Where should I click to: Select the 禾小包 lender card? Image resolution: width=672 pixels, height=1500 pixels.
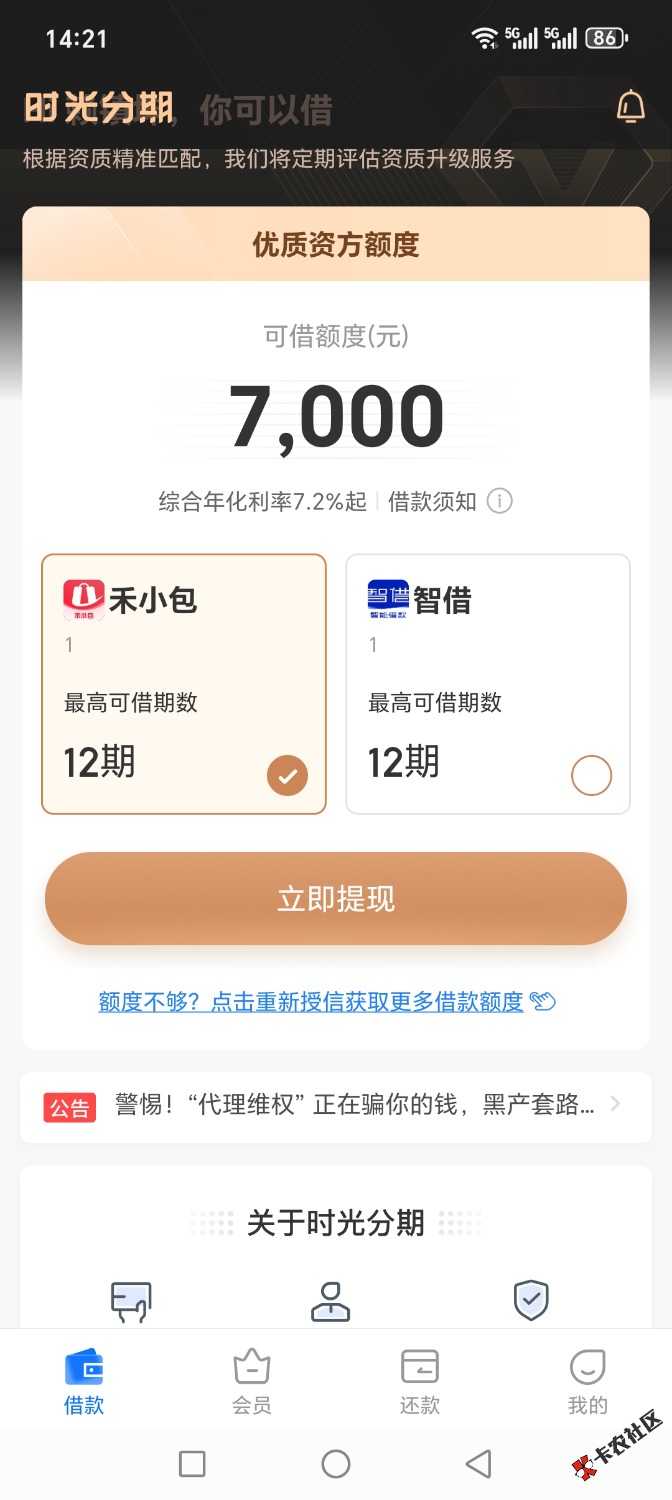[x=184, y=684]
